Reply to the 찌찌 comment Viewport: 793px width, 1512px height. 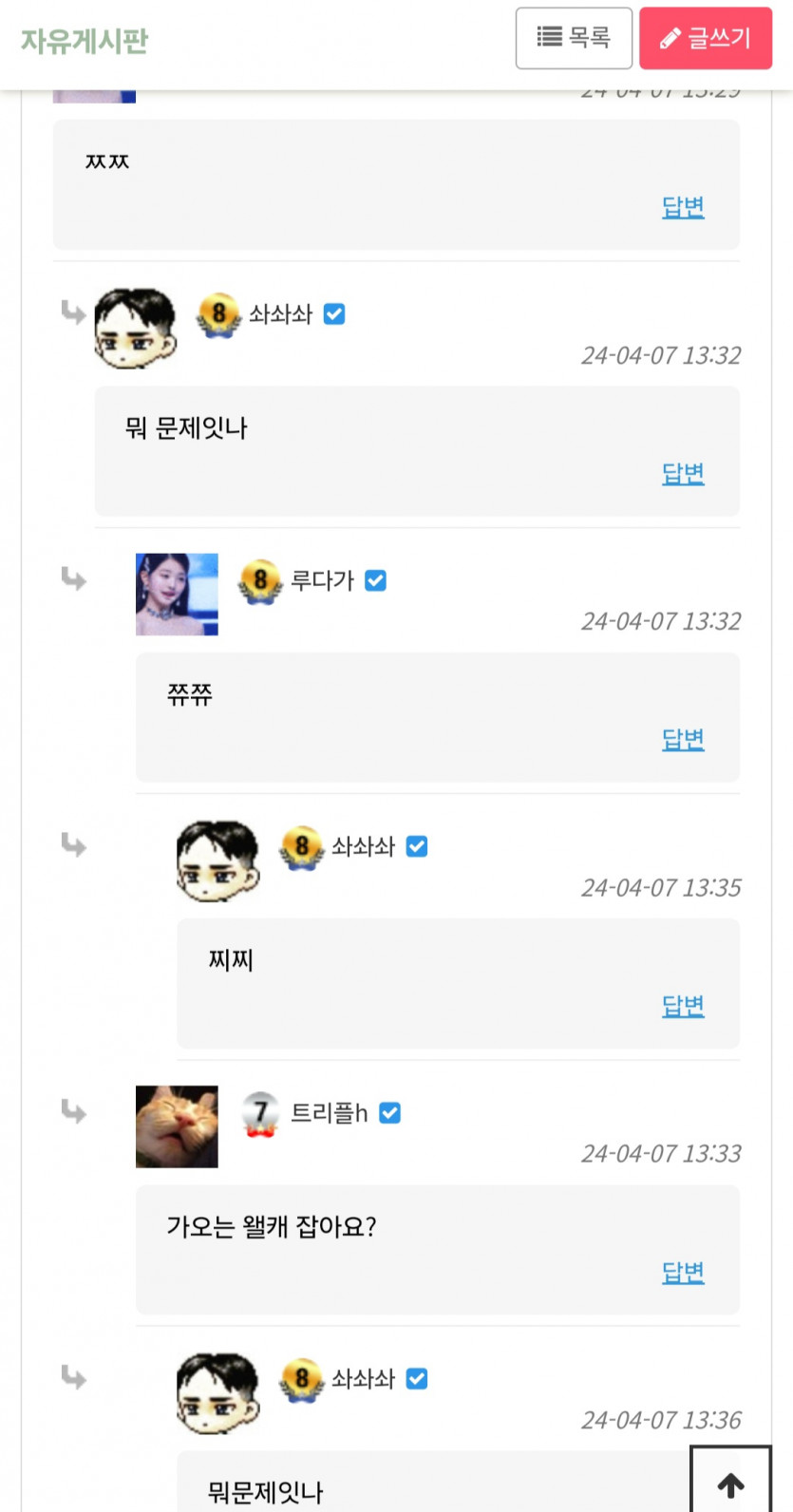(x=683, y=1005)
